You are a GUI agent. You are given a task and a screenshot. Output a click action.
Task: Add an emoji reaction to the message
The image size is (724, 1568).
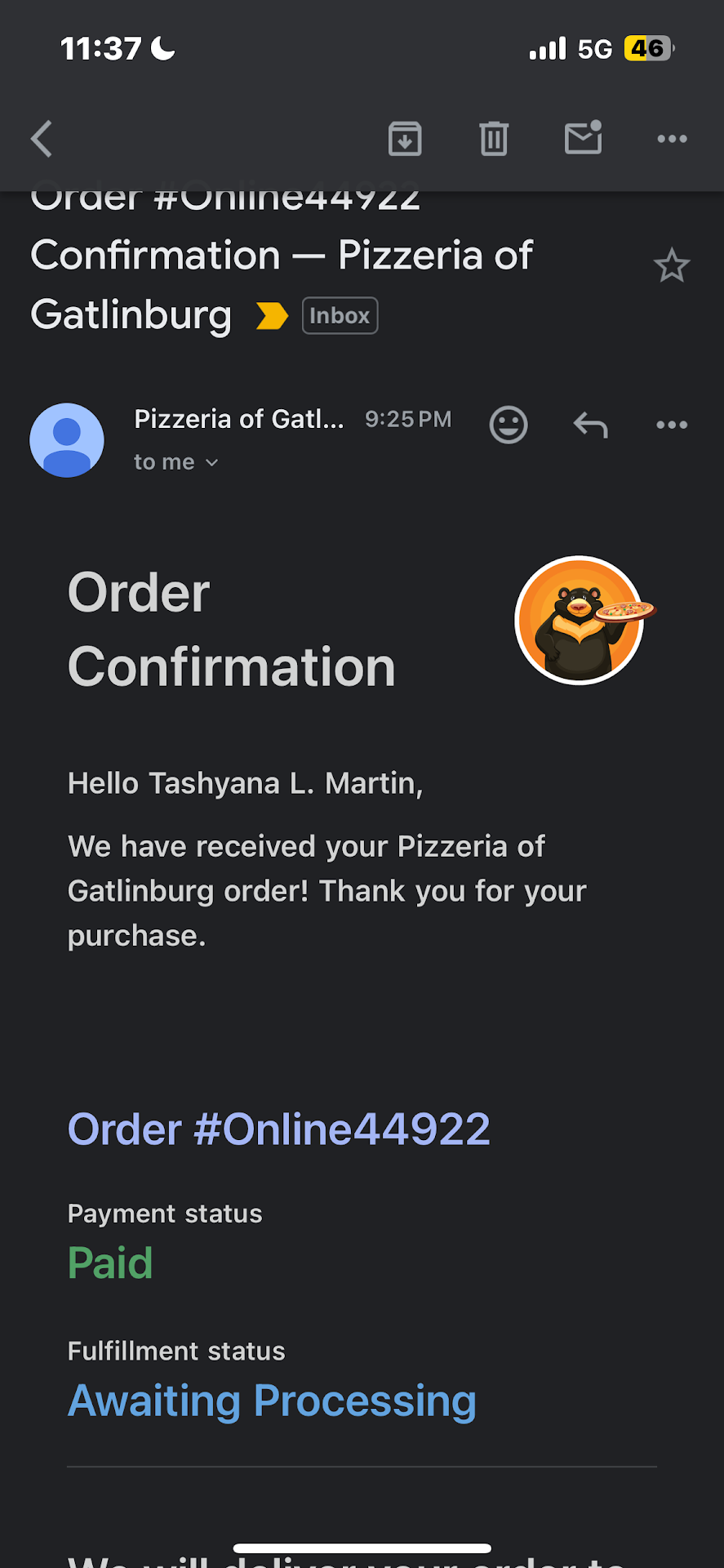pyautogui.click(x=509, y=425)
